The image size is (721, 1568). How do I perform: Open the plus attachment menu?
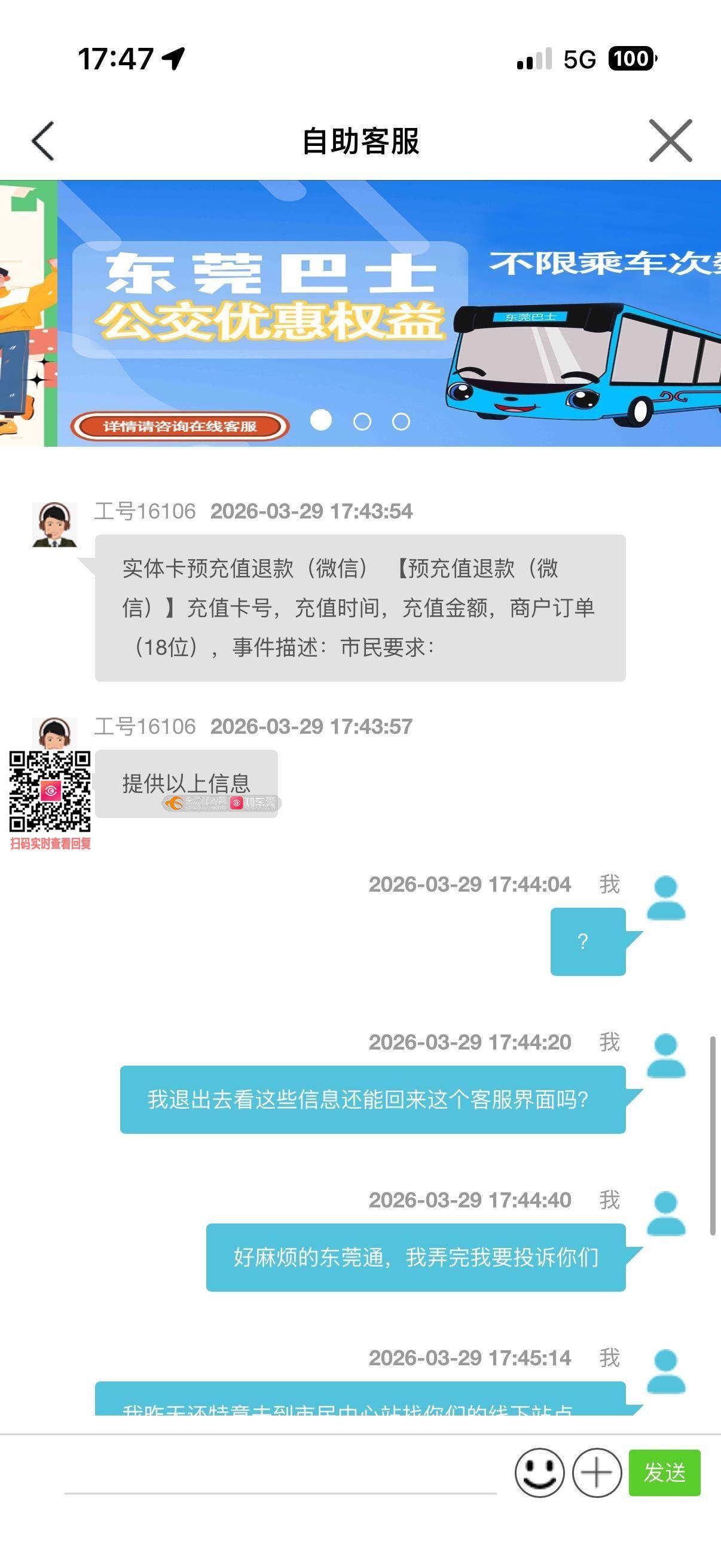pyautogui.click(x=596, y=1472)
